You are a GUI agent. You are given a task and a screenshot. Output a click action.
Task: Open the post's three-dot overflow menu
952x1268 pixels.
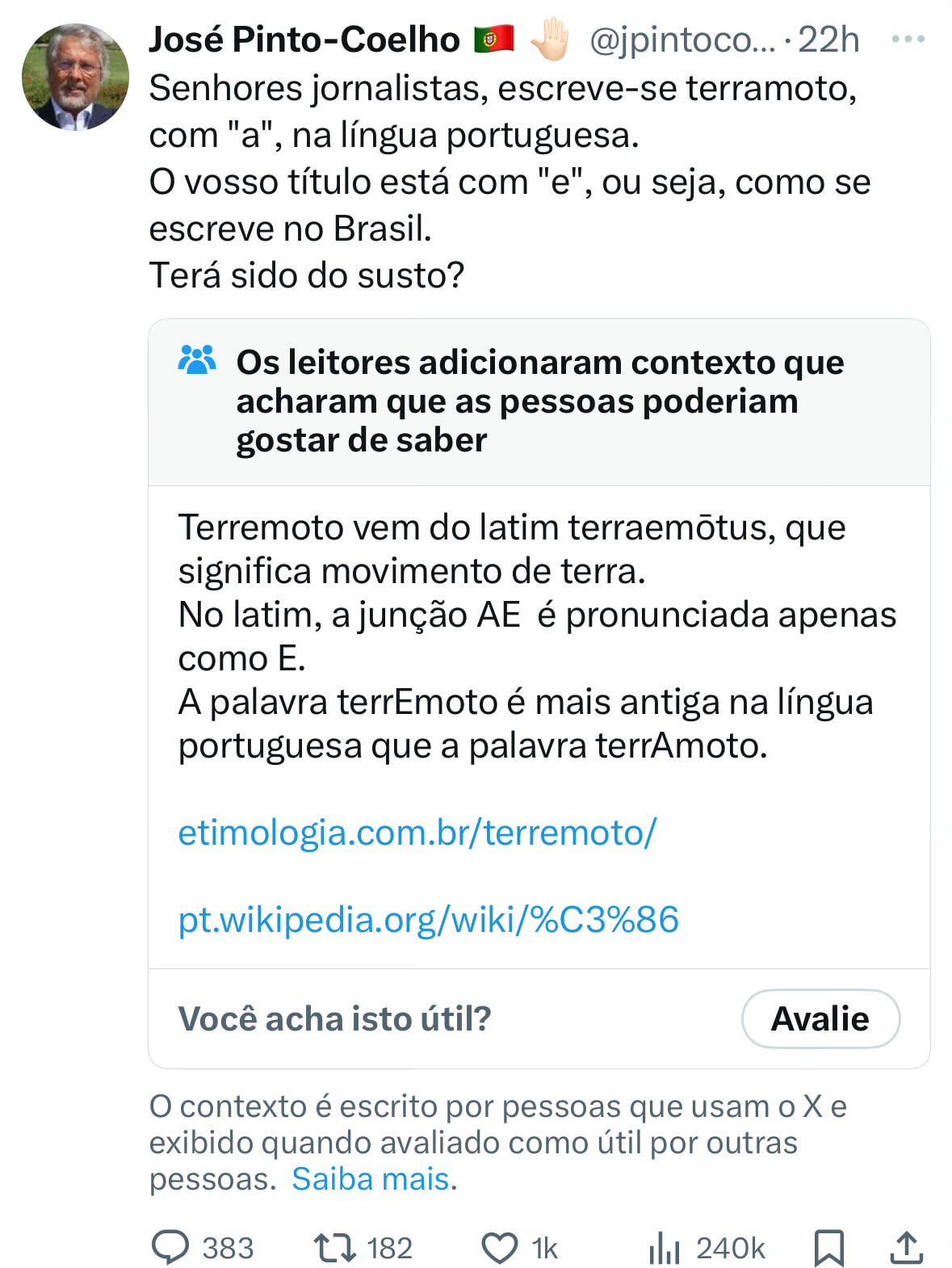click(x=908, y=39)
